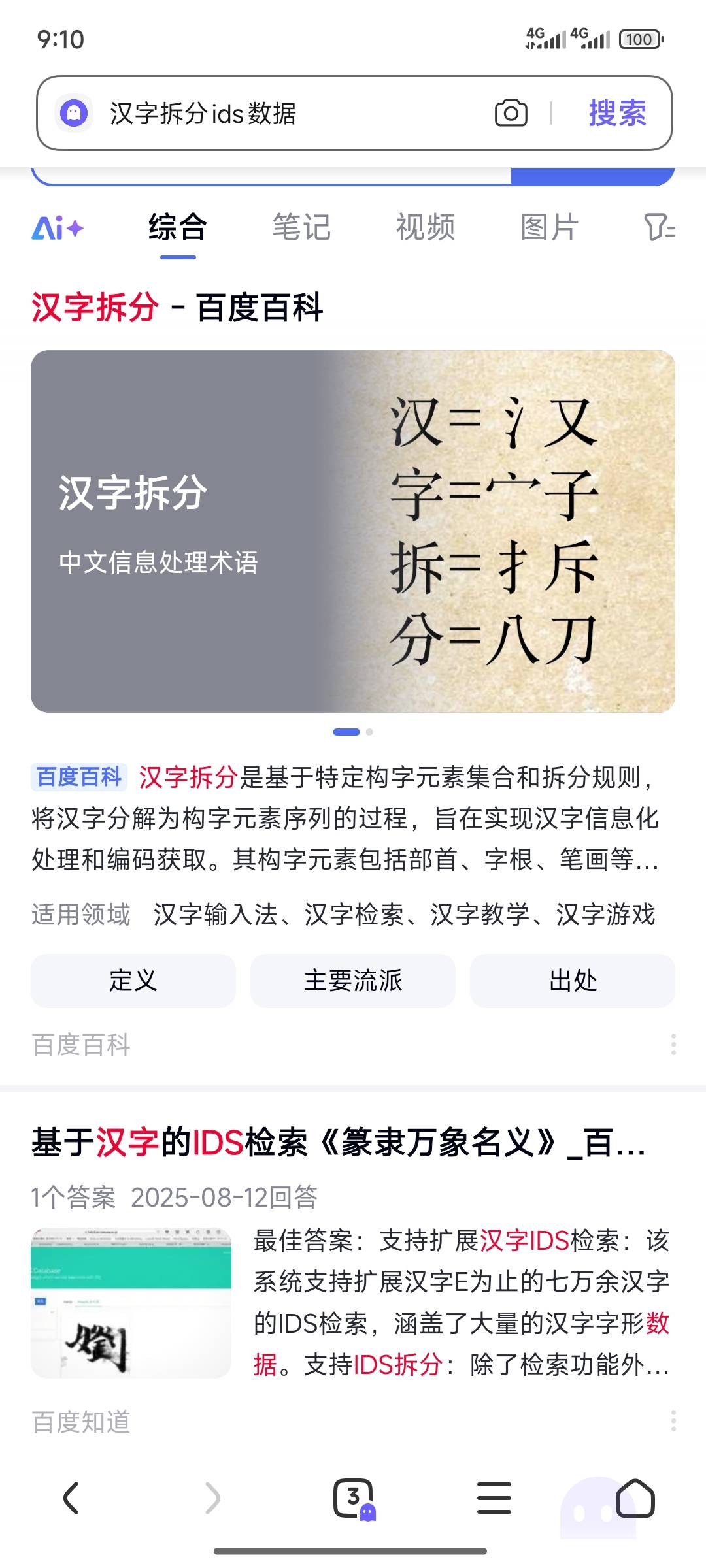706x1568 pixels.
Task: Switch to the 视频 tab
Action: 426,228
